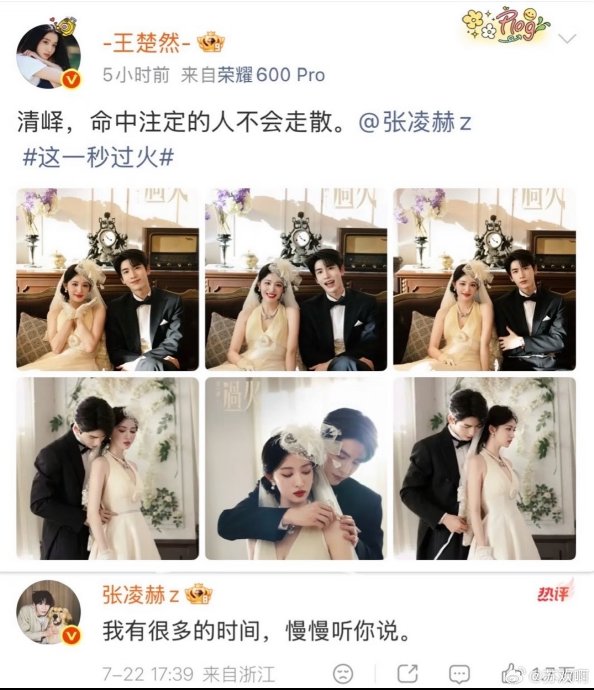Open the #这一秒过火# hashtag
The image size is (594, 690).
point(98,157)
